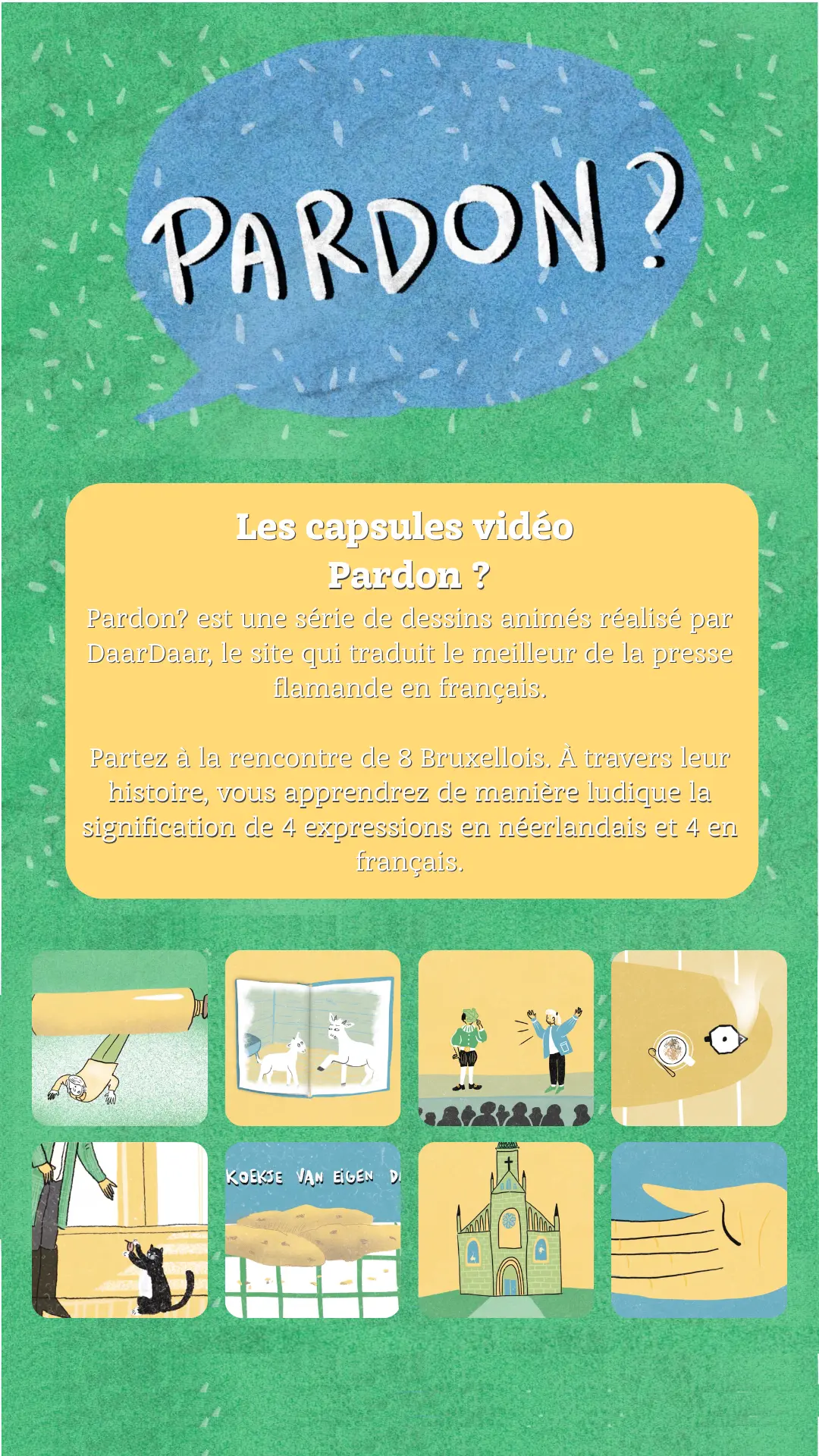Open the rolling pin video capsule
819x1456 pixels.
pyautogui.click(x=119, y=1037)
